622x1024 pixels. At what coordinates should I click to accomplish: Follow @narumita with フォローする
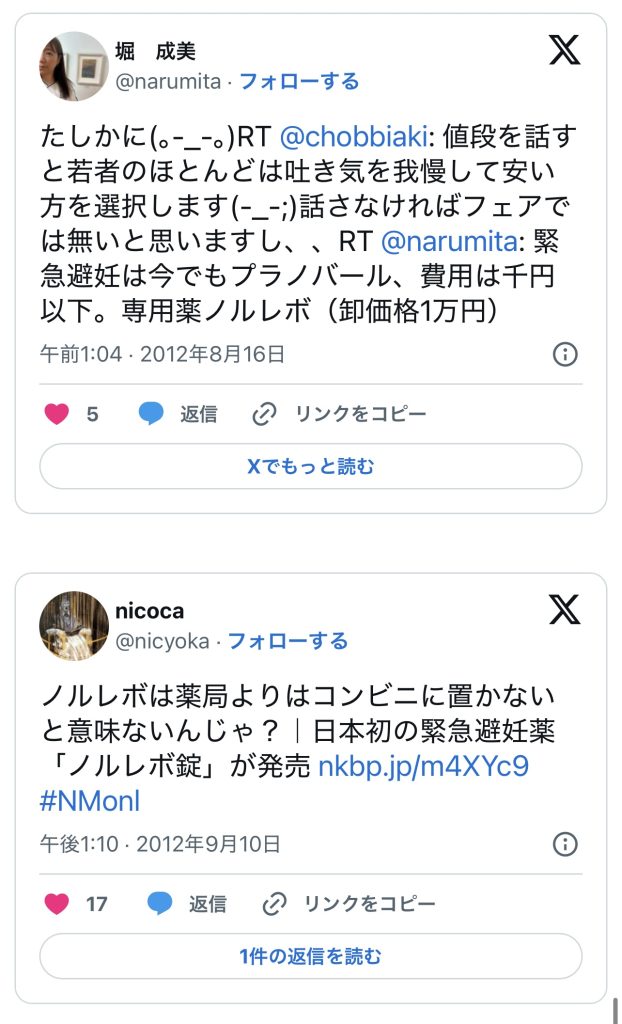298,82
